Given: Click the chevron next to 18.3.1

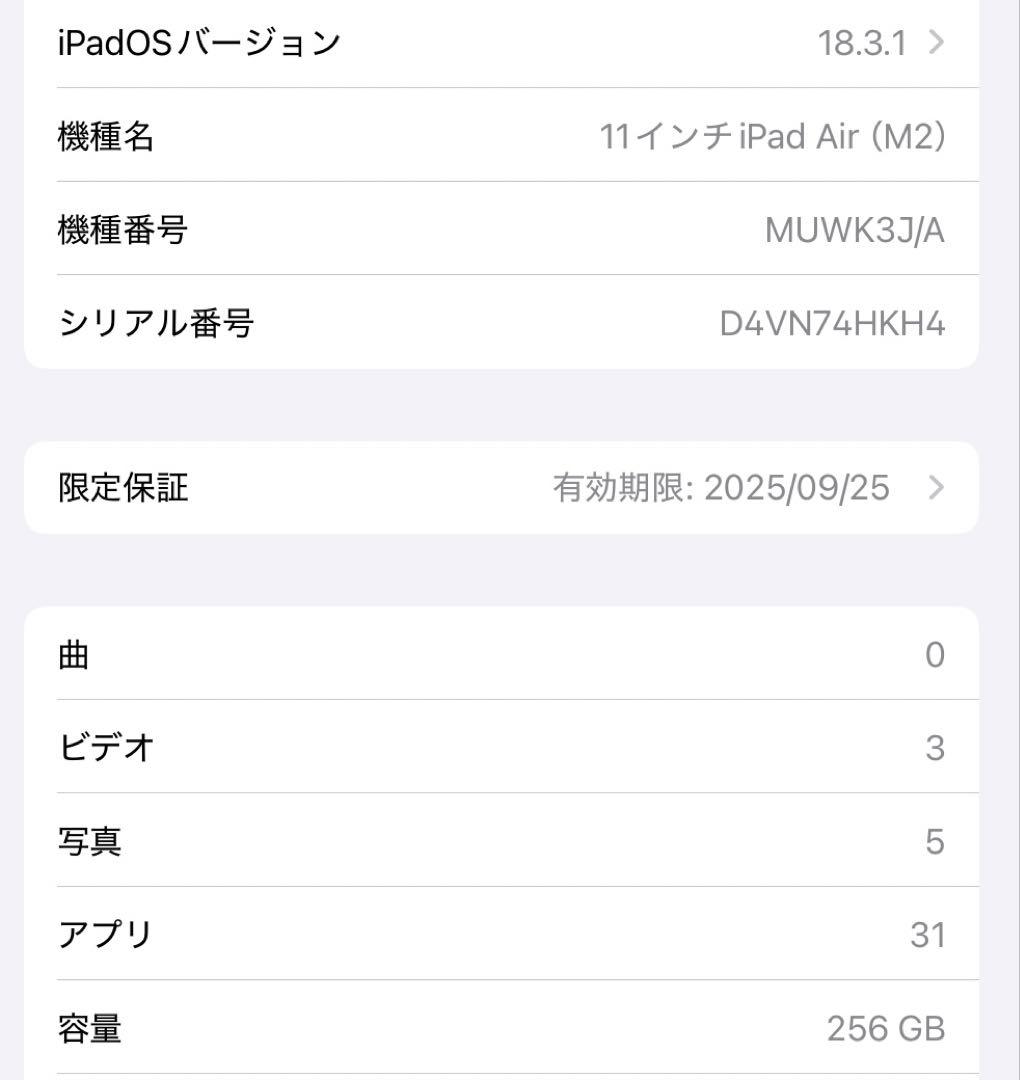Looking at the screenshot, I should pos(936,42).
